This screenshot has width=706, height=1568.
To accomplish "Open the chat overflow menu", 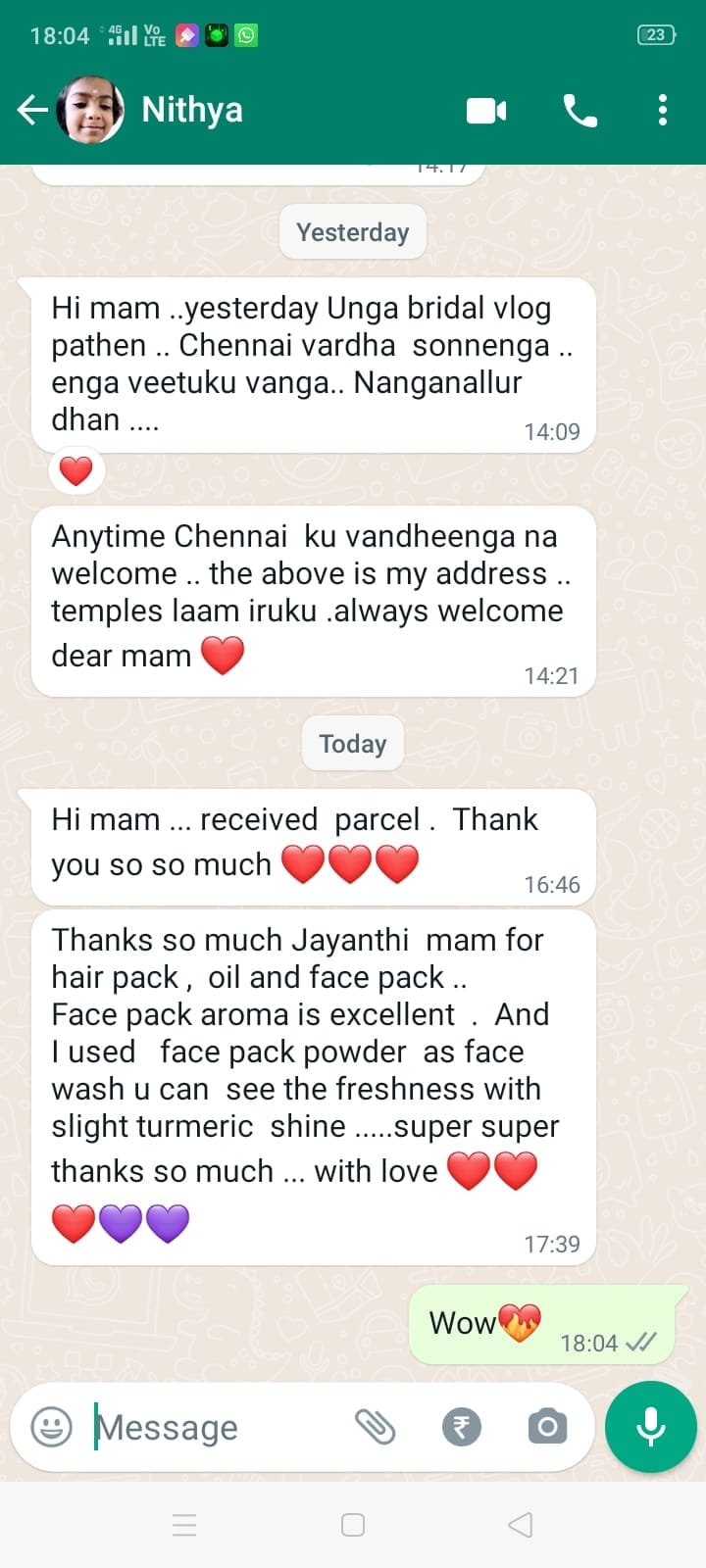I will click(x=663, y=110).
